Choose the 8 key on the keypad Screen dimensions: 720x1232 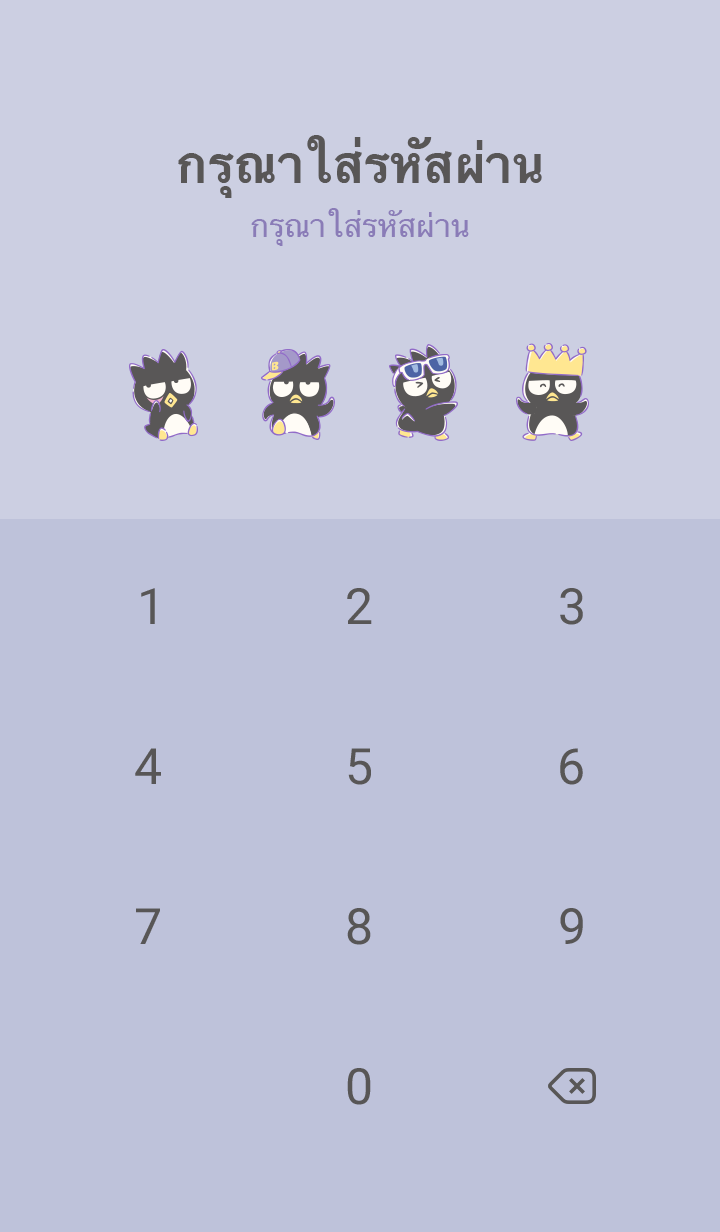[x=359, y=927]
